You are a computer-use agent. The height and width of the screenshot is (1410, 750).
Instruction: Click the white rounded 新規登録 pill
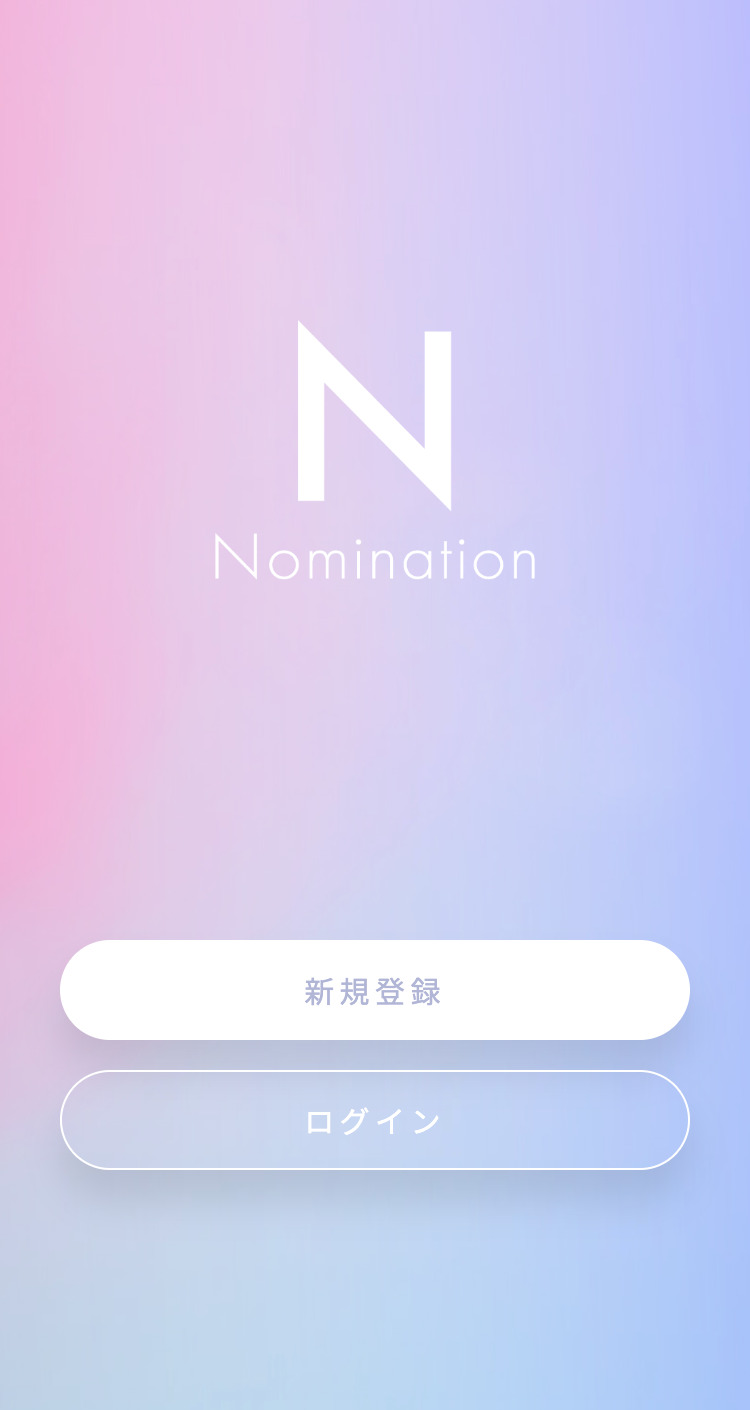pos(375,990)
